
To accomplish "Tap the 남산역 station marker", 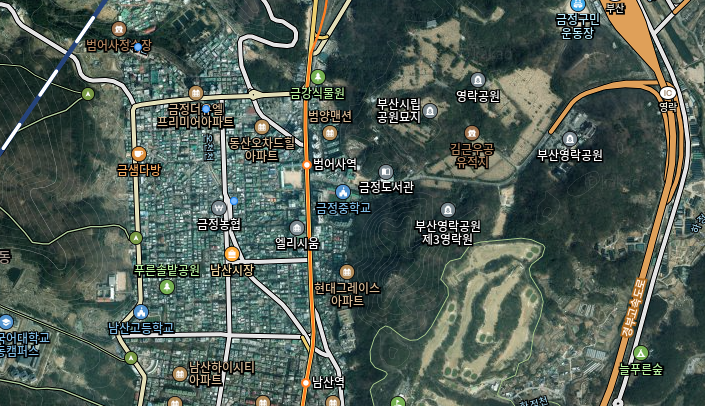I will 306,382.
